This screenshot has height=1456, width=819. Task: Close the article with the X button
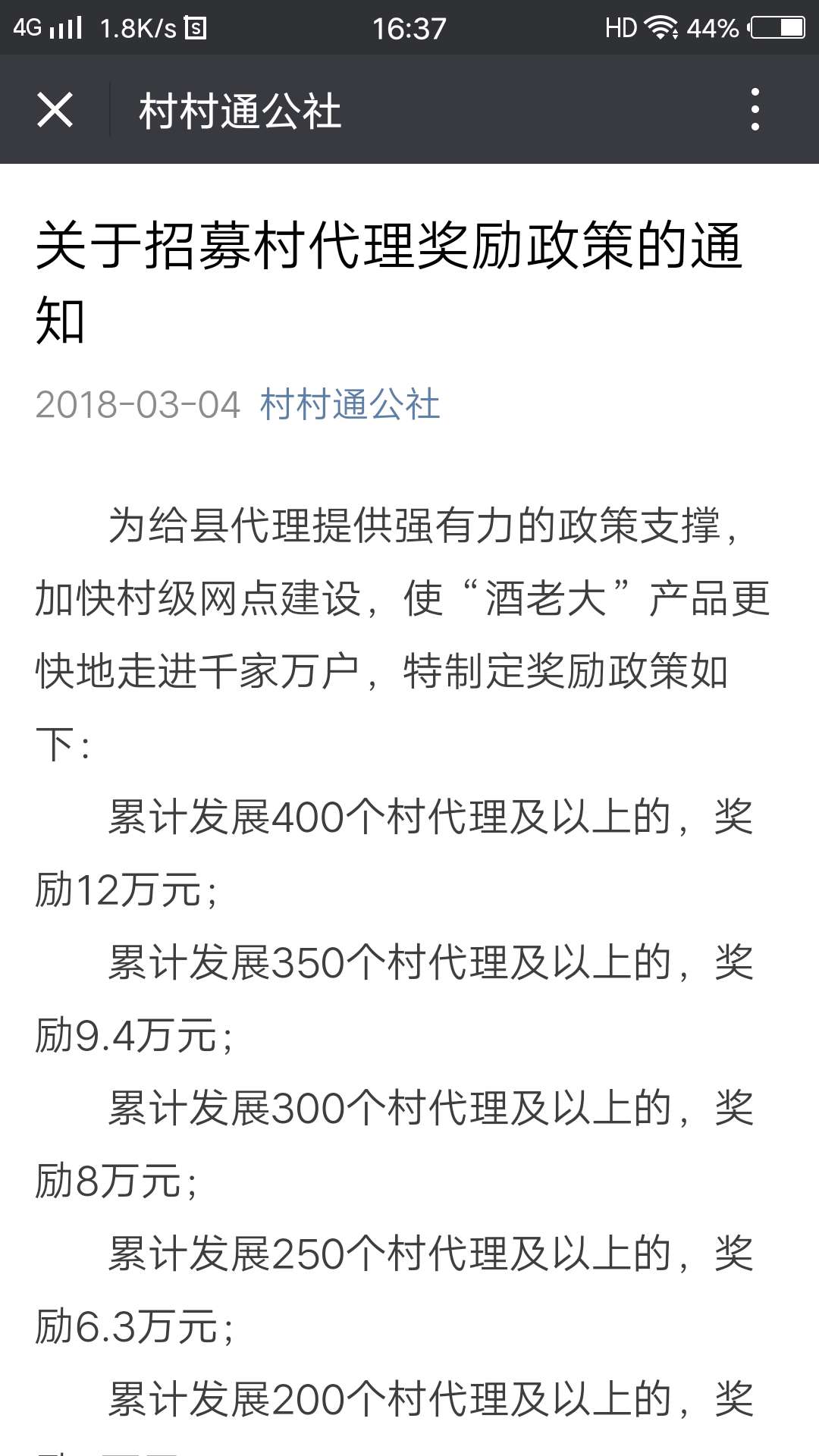click(55, 110)
